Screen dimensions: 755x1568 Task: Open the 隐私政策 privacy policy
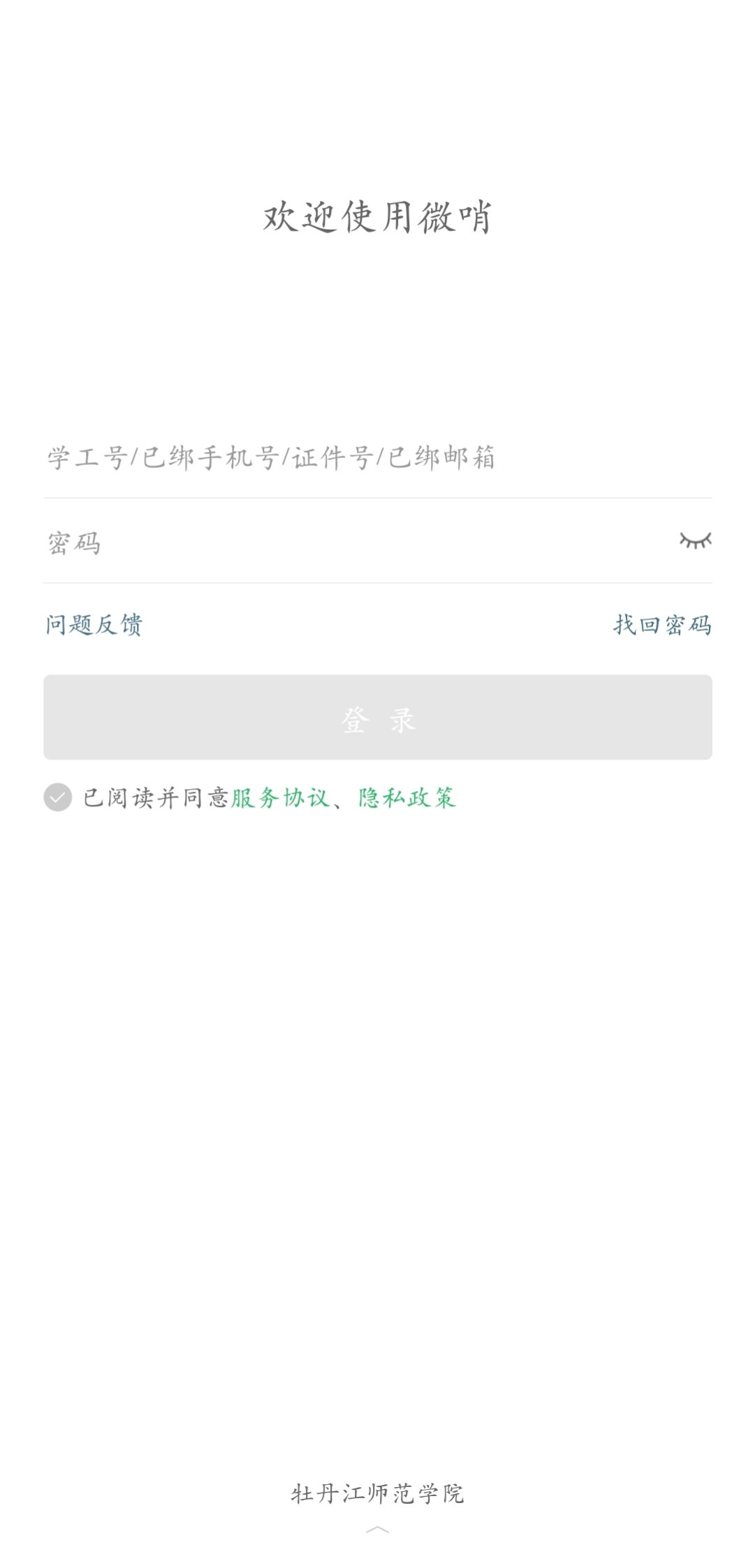click(406, 797)
